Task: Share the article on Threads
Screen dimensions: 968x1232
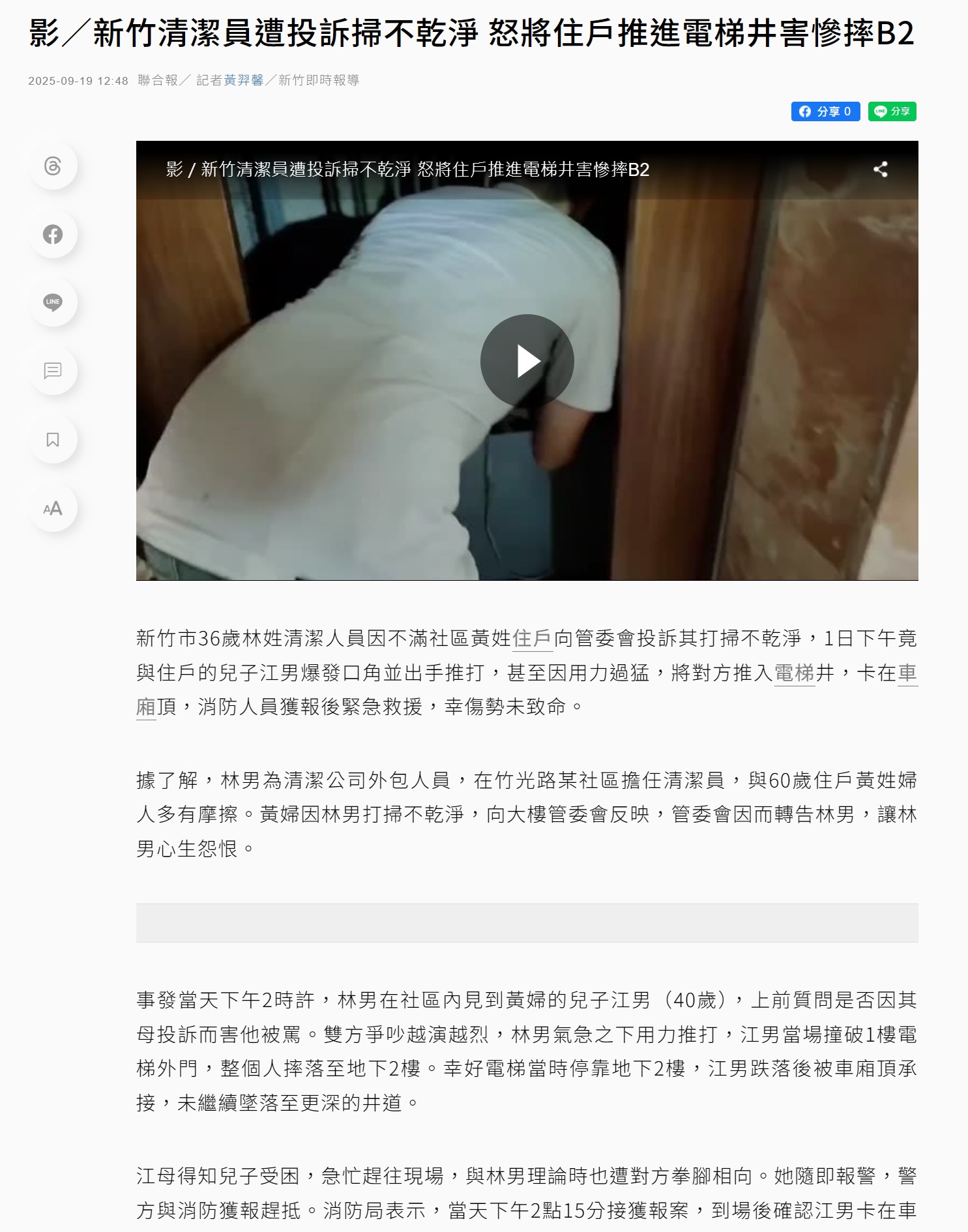Action: [53, 166]
